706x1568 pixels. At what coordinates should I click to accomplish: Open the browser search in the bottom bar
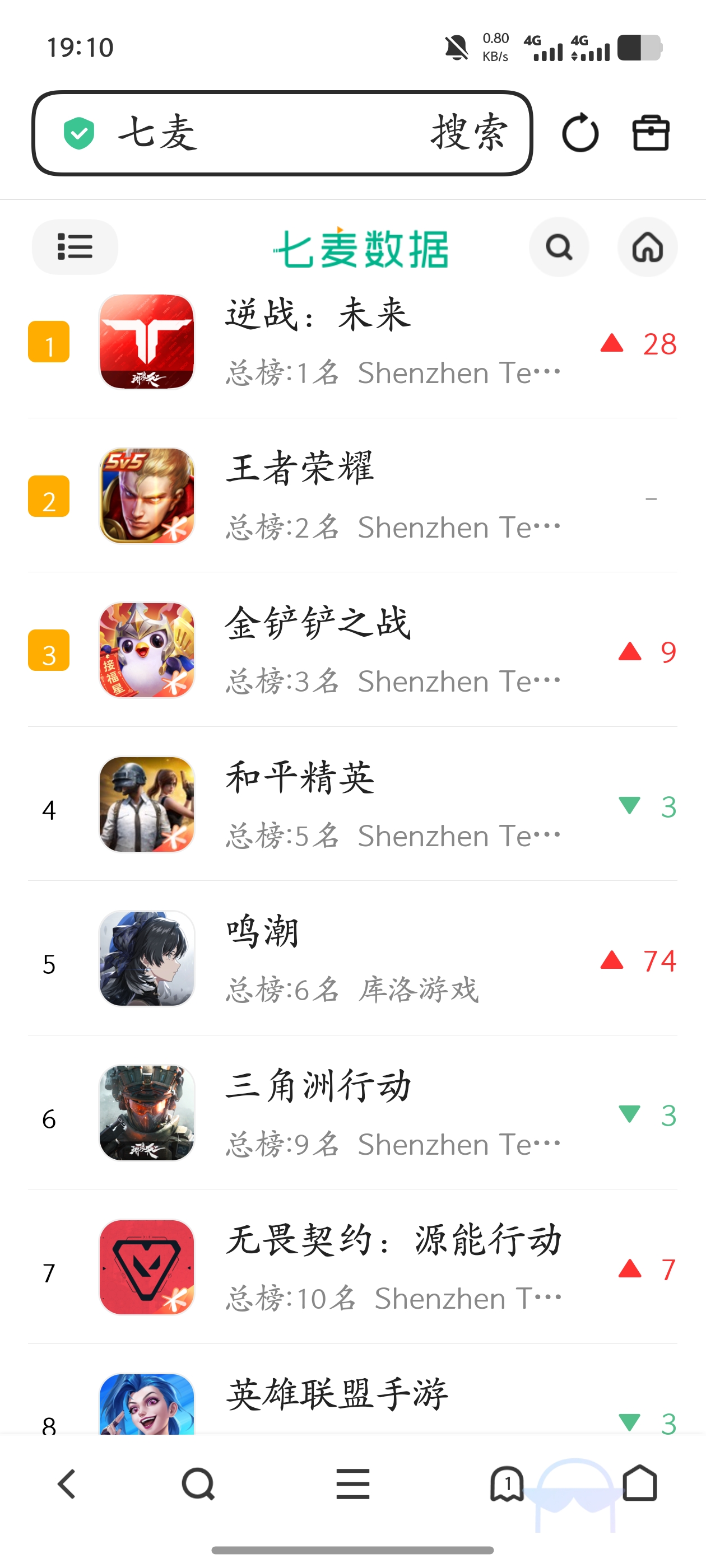click(x=198, y=1484)
